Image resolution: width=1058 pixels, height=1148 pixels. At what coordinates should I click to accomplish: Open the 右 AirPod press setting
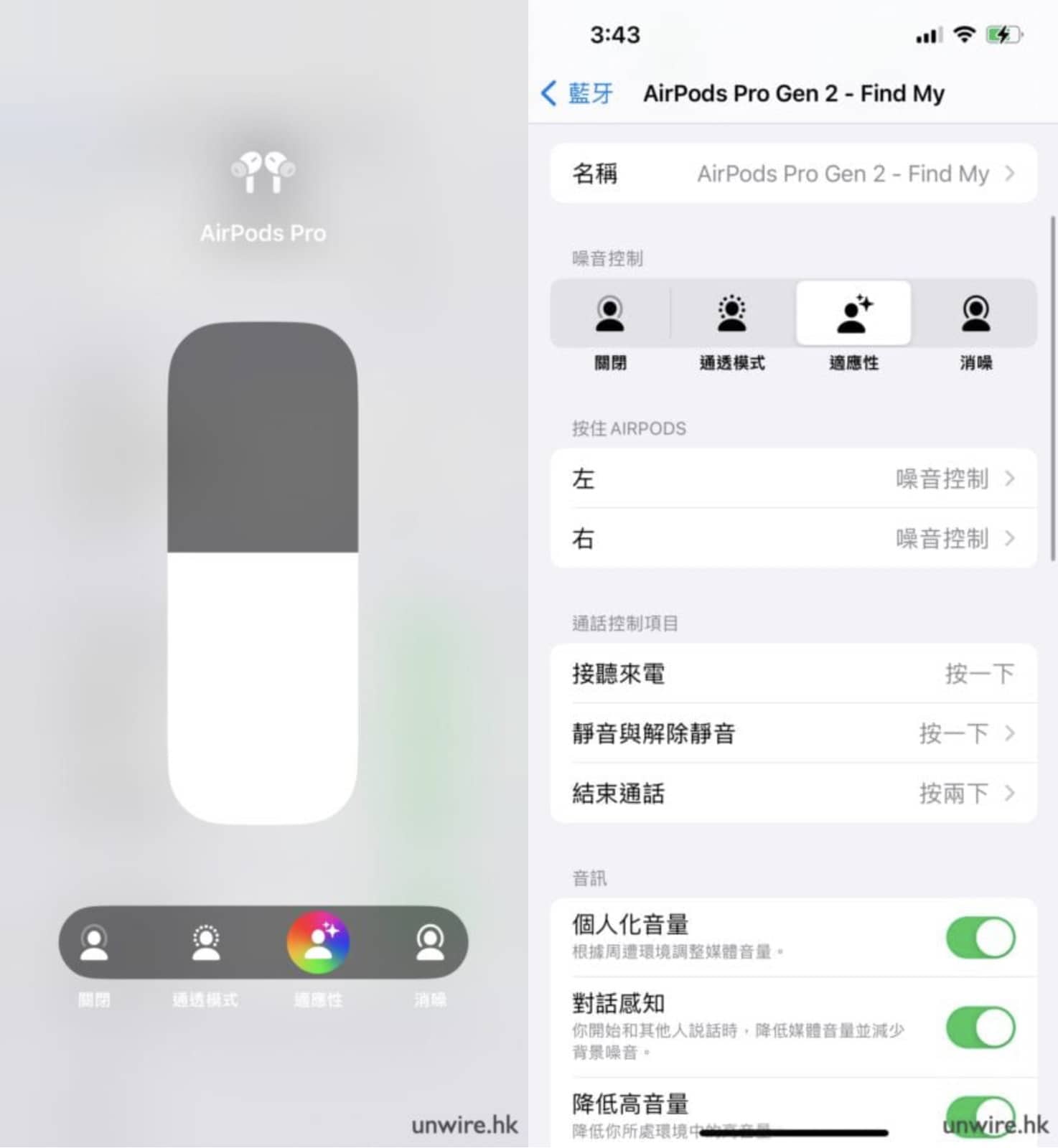793,538
